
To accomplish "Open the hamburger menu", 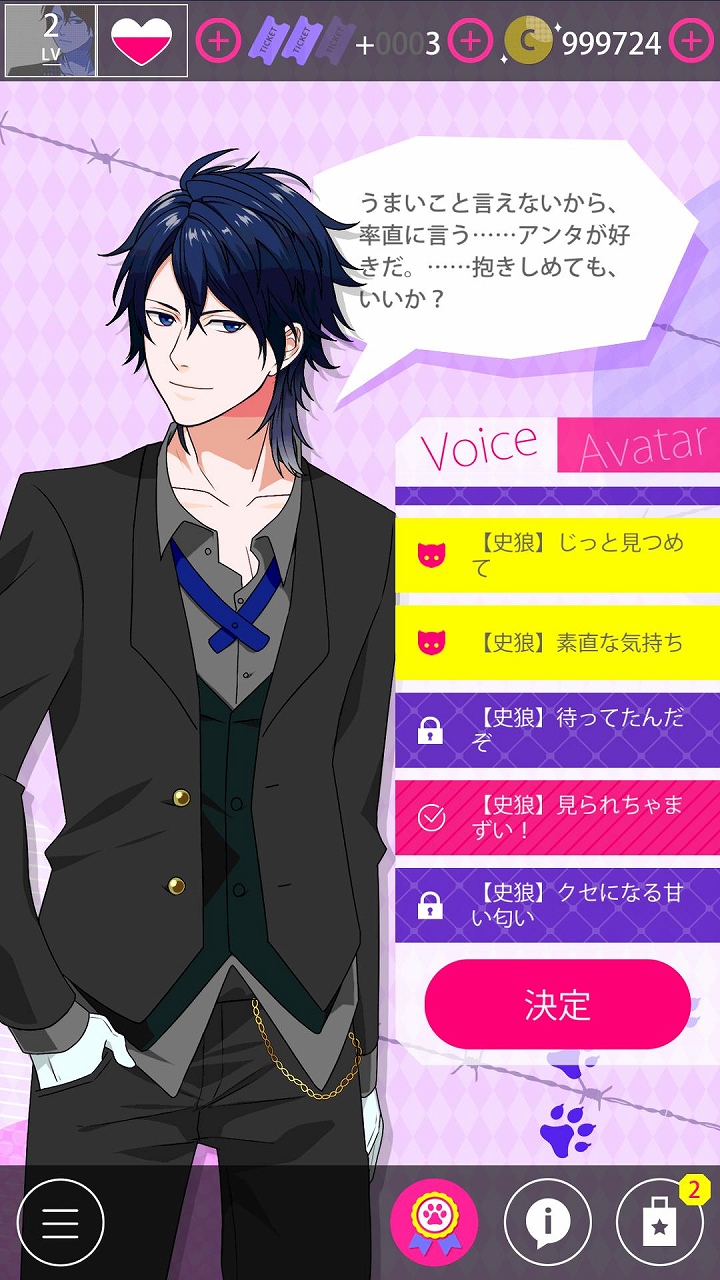I will coord(60,1222).
